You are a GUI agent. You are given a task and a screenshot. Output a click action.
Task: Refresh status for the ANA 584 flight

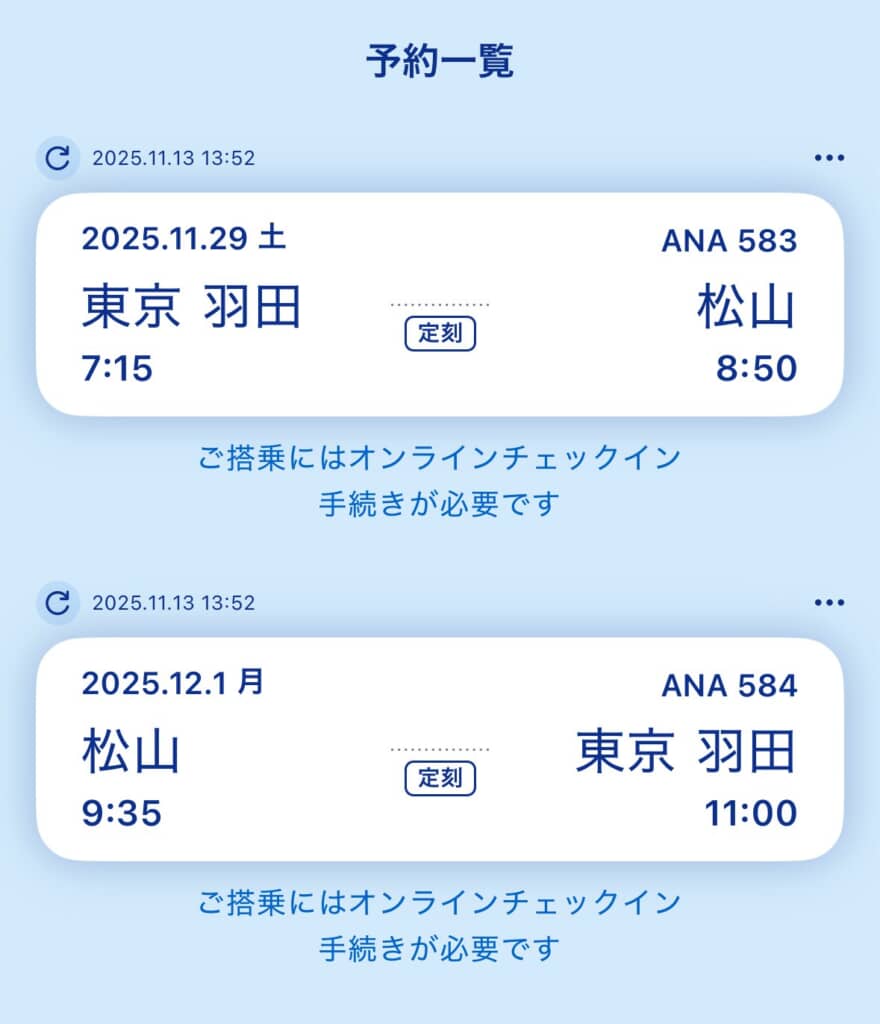coord(58,603)
